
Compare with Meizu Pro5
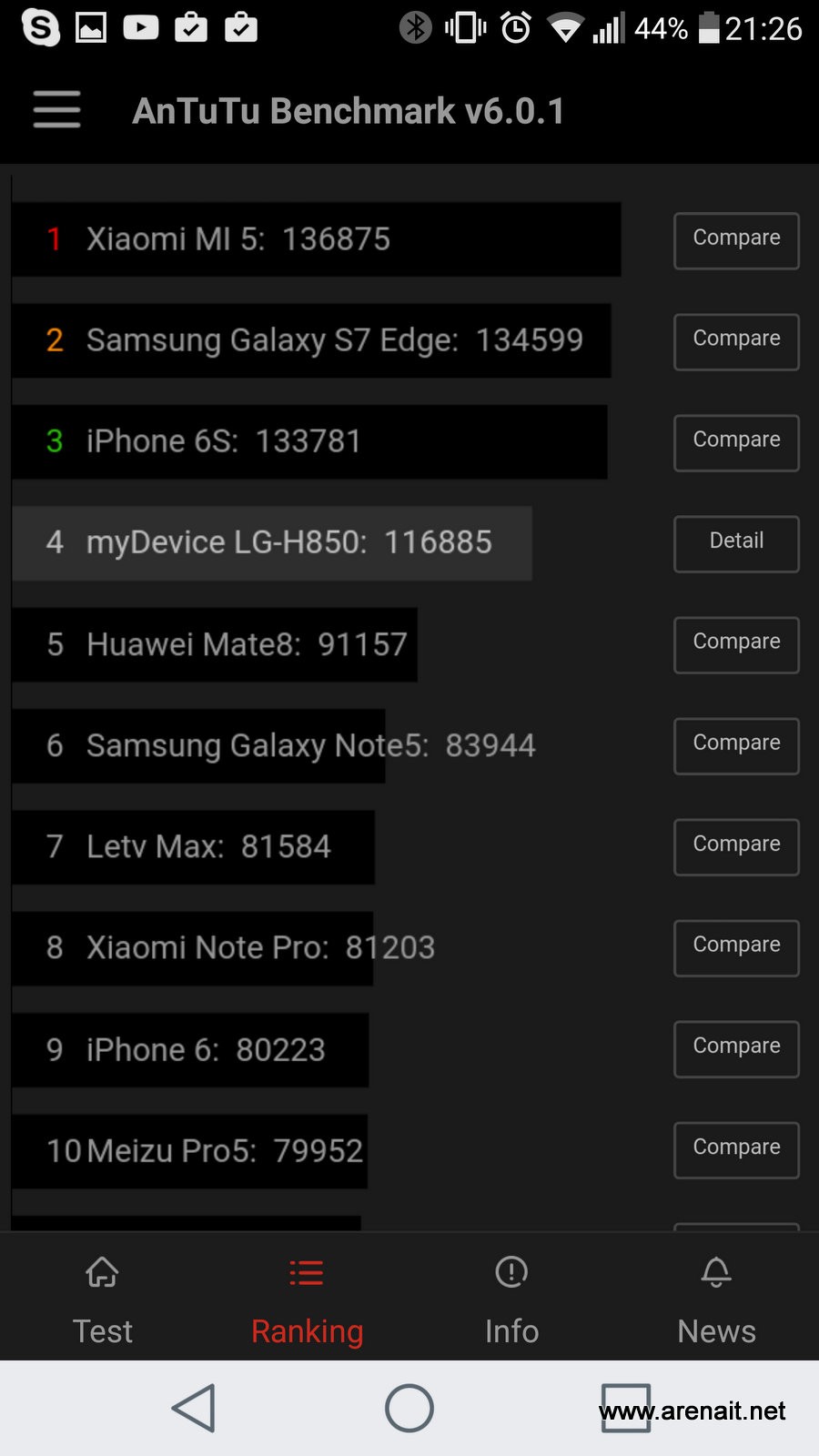point(736,1149)
